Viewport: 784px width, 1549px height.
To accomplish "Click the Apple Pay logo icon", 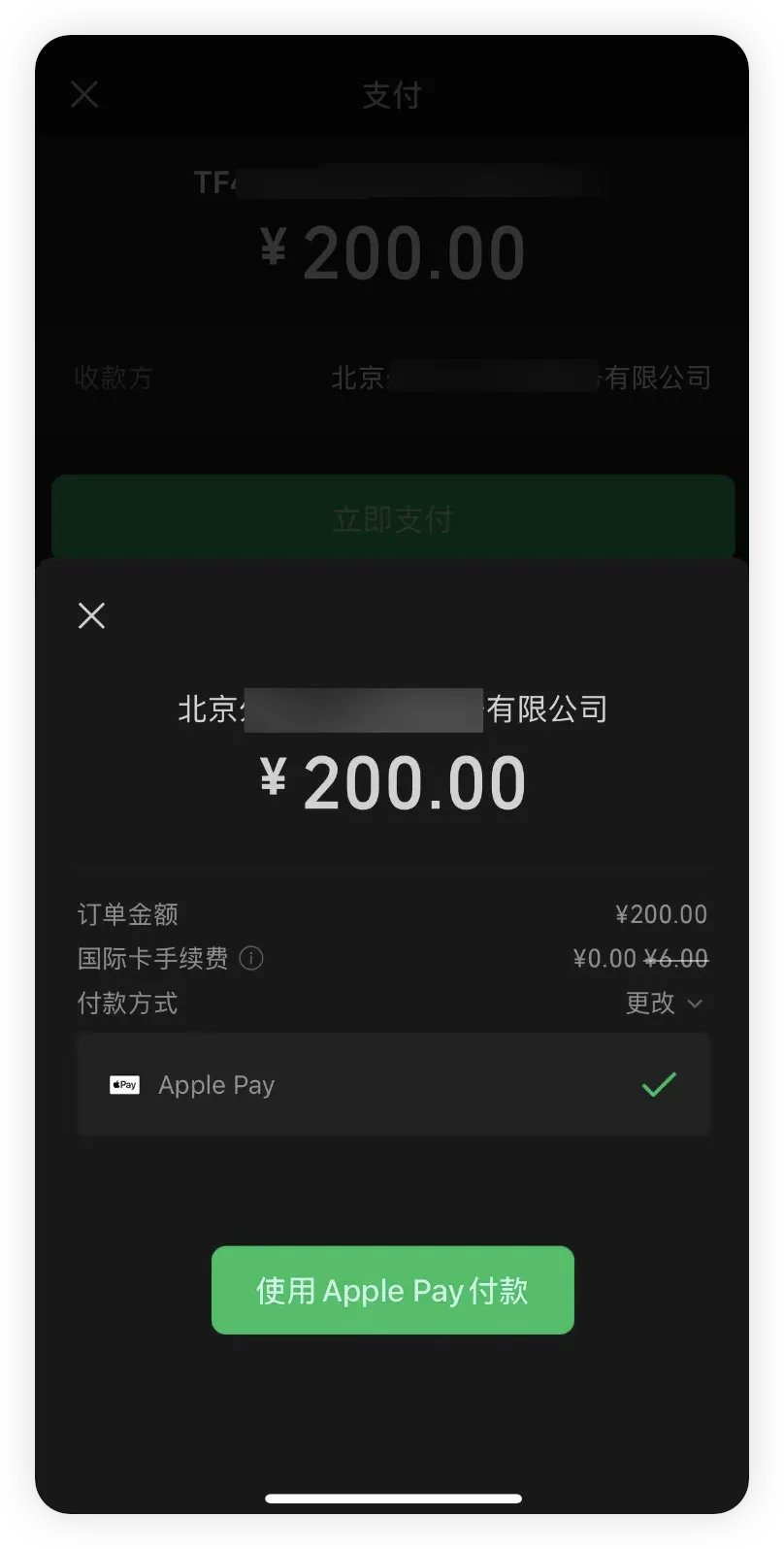I will click(x=123, y=1084).
